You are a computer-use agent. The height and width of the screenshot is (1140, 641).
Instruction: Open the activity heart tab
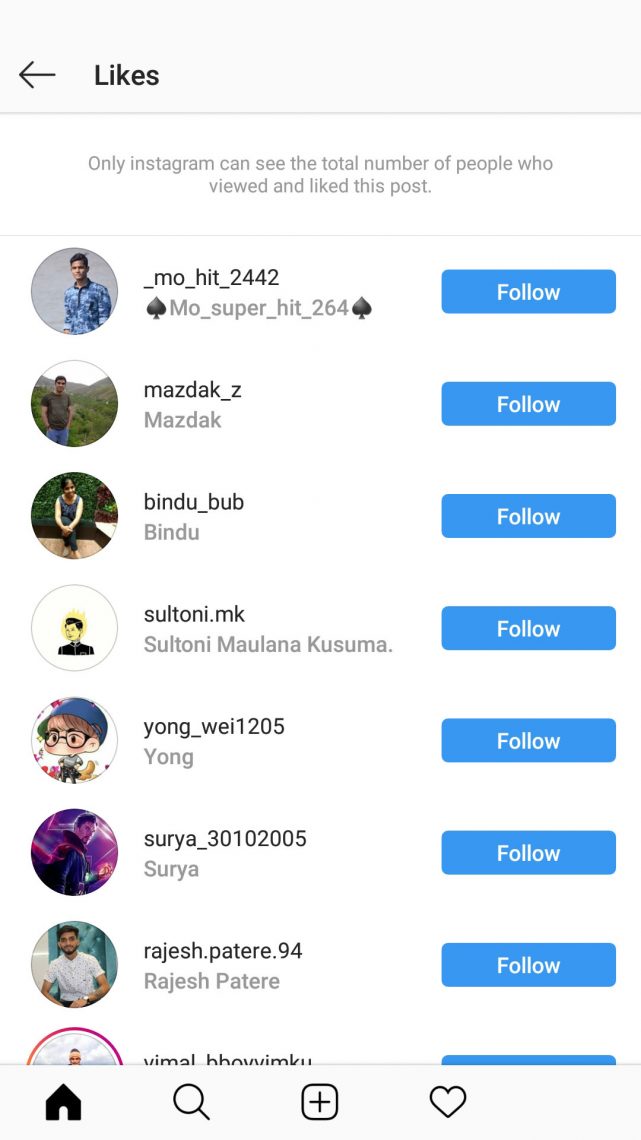448,1102
